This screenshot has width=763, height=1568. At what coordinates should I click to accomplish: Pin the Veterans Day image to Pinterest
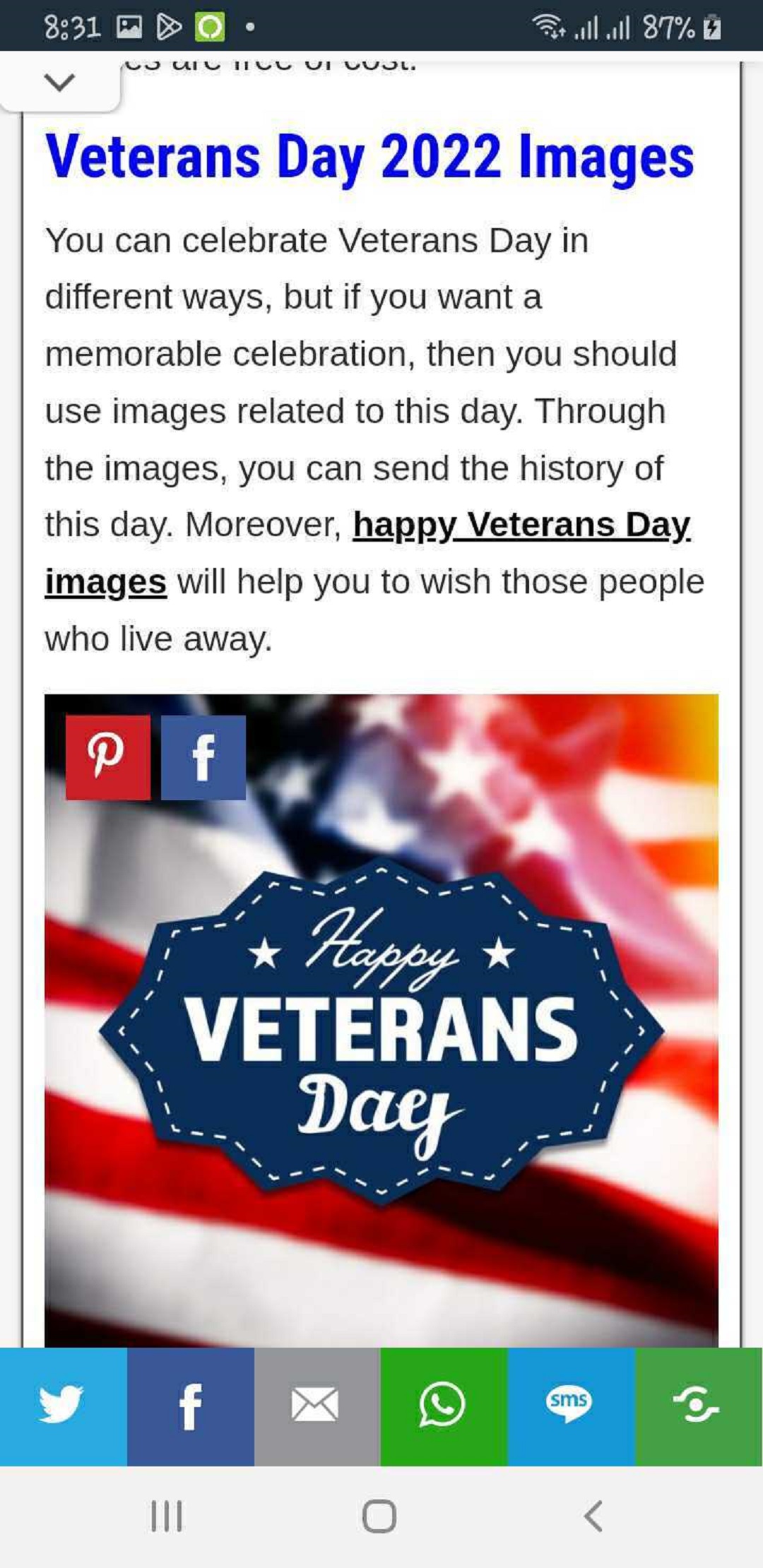[x=107, y=757]
